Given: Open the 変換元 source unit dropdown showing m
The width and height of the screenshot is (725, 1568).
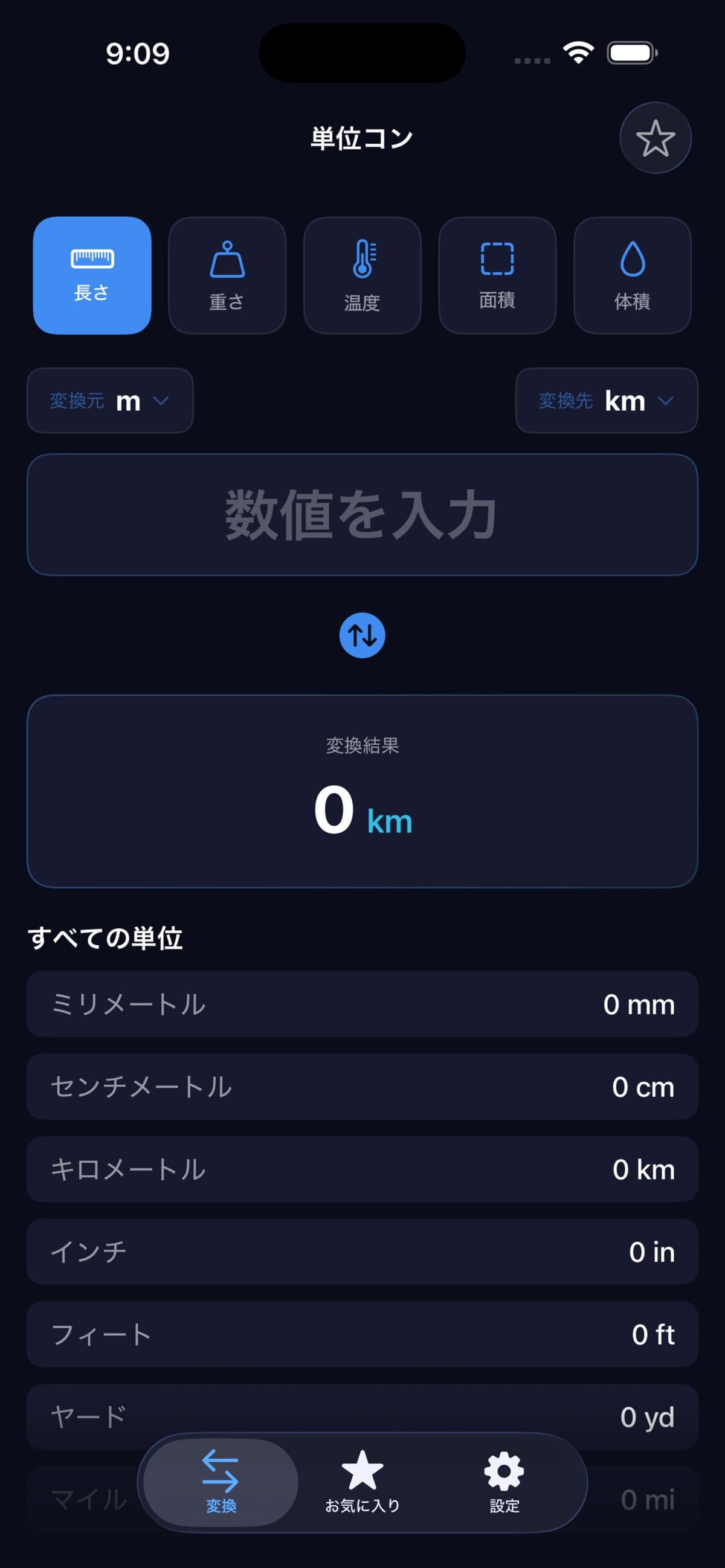Looking at the screenshot, I should (109, 400).
